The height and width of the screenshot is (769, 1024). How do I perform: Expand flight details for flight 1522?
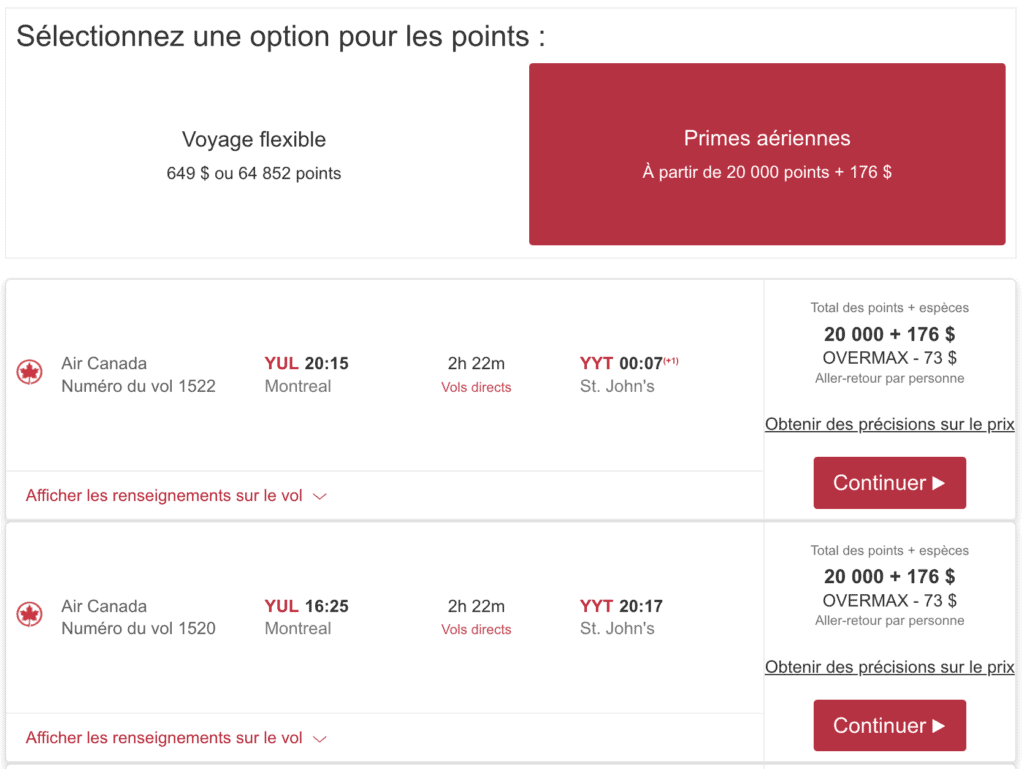tap(176, 496)
